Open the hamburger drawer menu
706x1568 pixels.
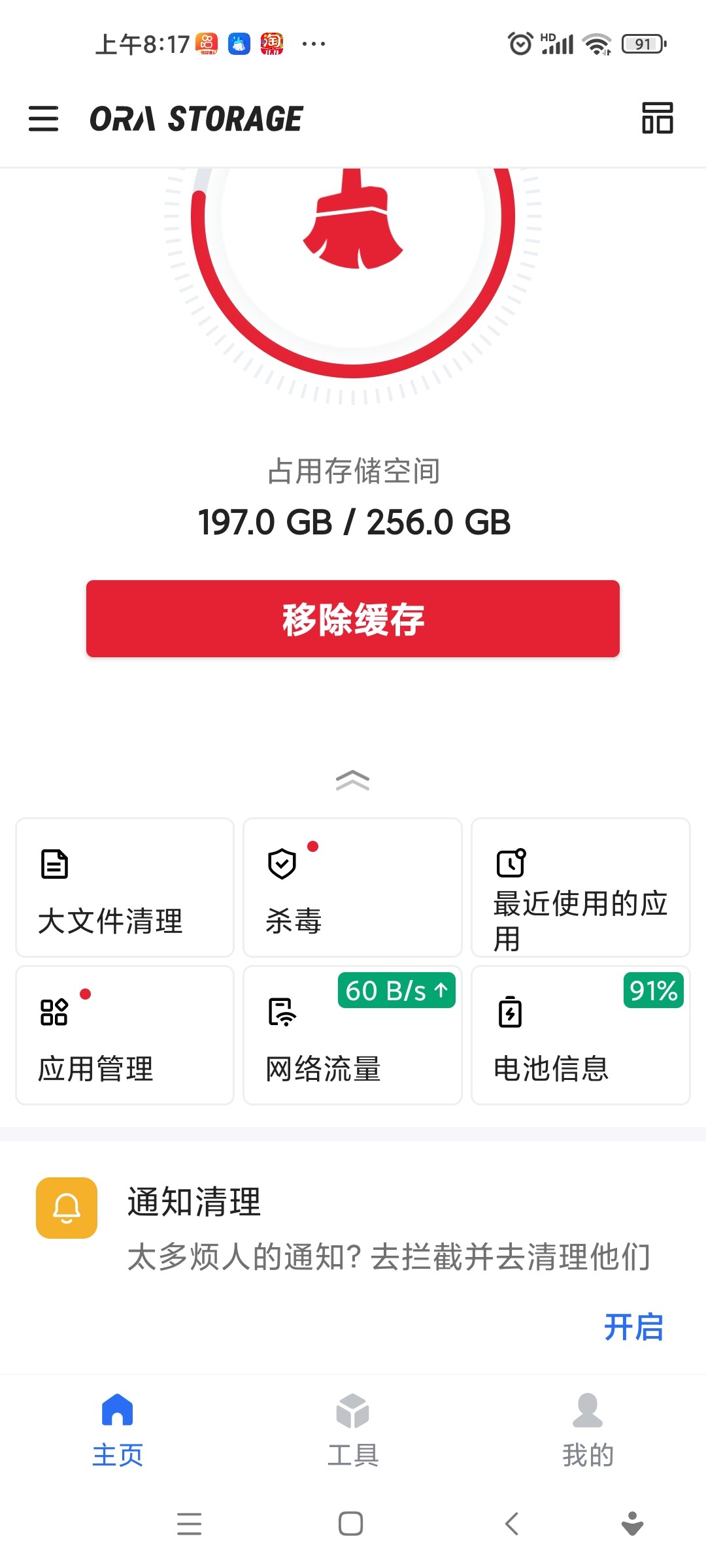pos(43,118)
